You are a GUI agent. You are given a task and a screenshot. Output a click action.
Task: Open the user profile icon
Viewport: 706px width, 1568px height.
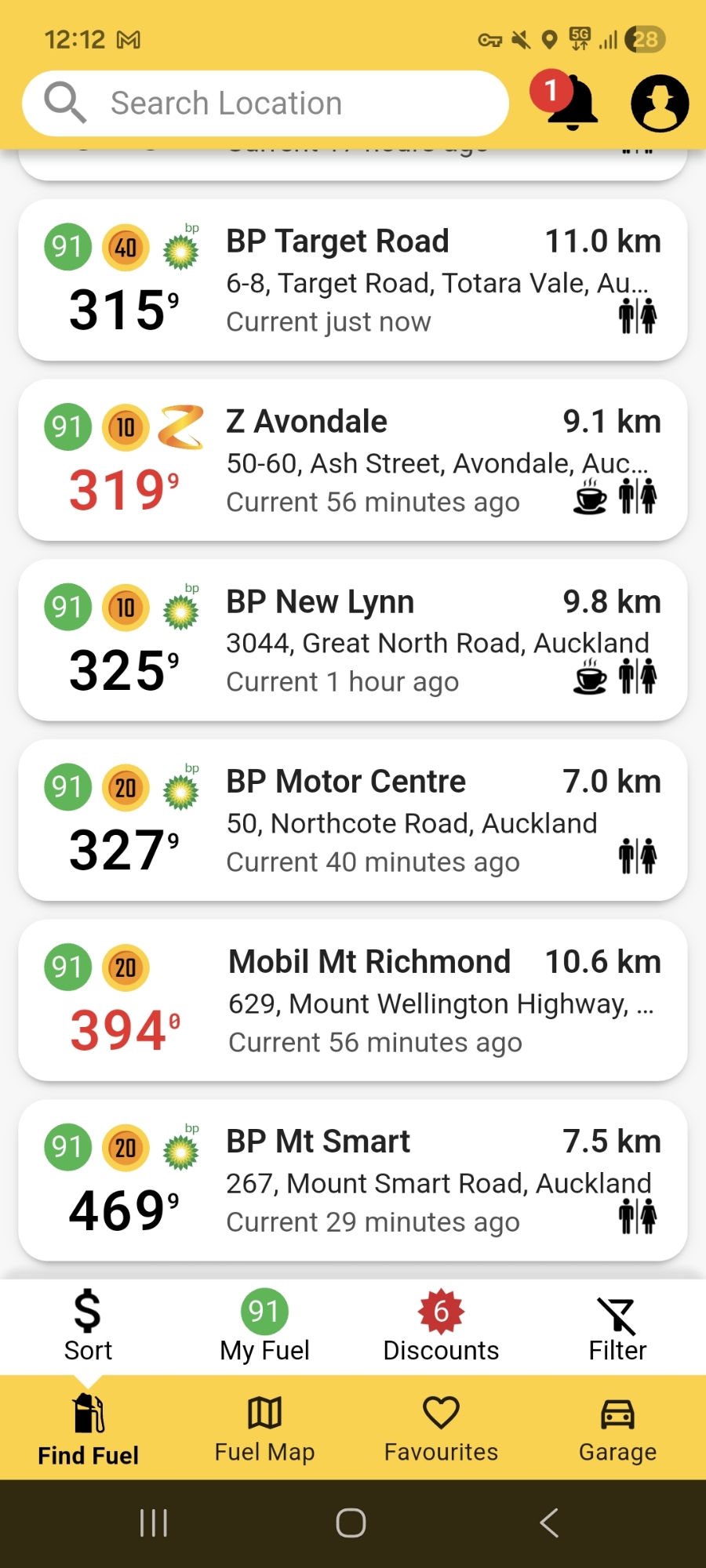(x=660, y=103)
